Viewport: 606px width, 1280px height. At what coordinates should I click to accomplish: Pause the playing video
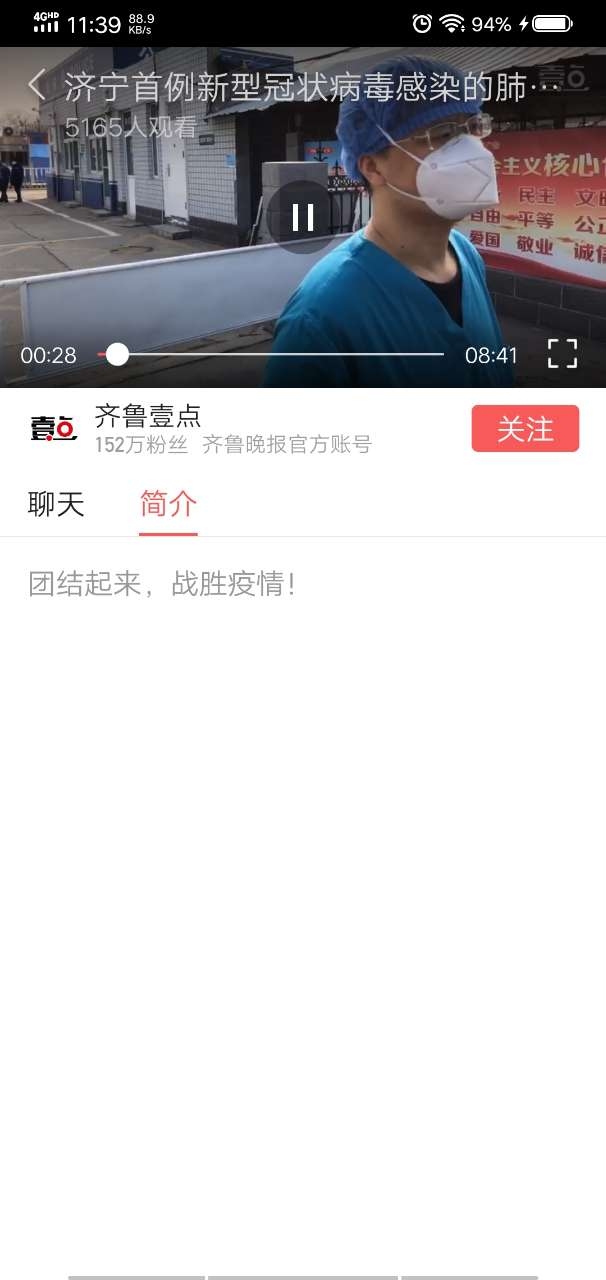[302, 217]
